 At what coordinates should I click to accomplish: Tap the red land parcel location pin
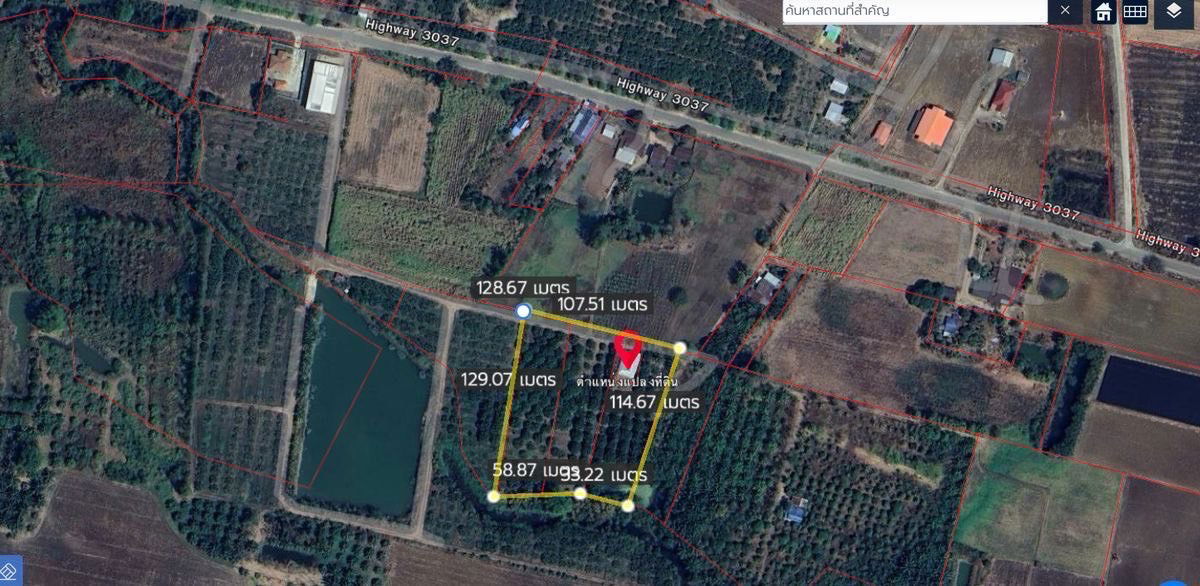[627, 348]
